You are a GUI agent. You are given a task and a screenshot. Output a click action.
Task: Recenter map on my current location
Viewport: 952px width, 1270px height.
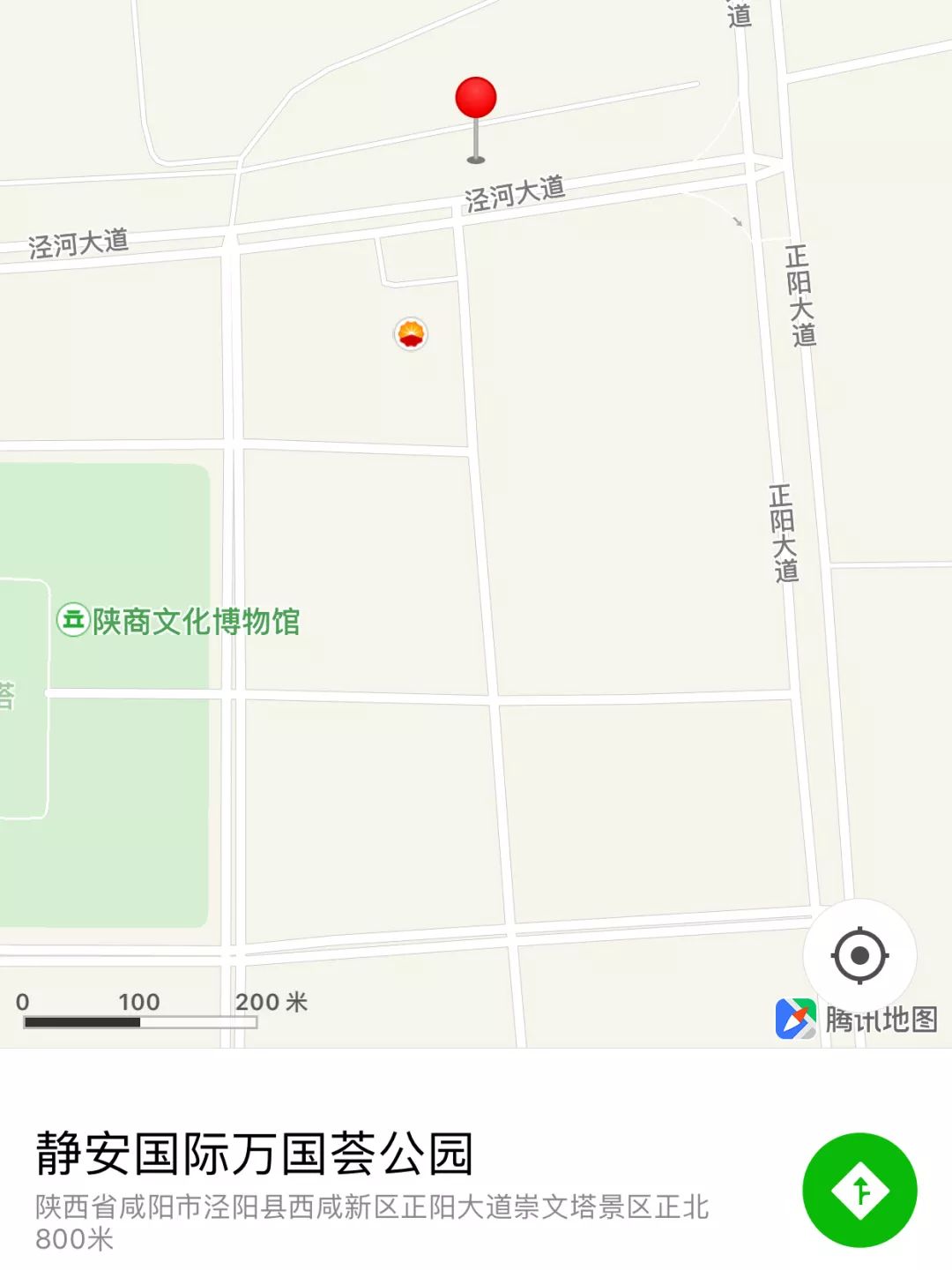click(x=859, y=955)
